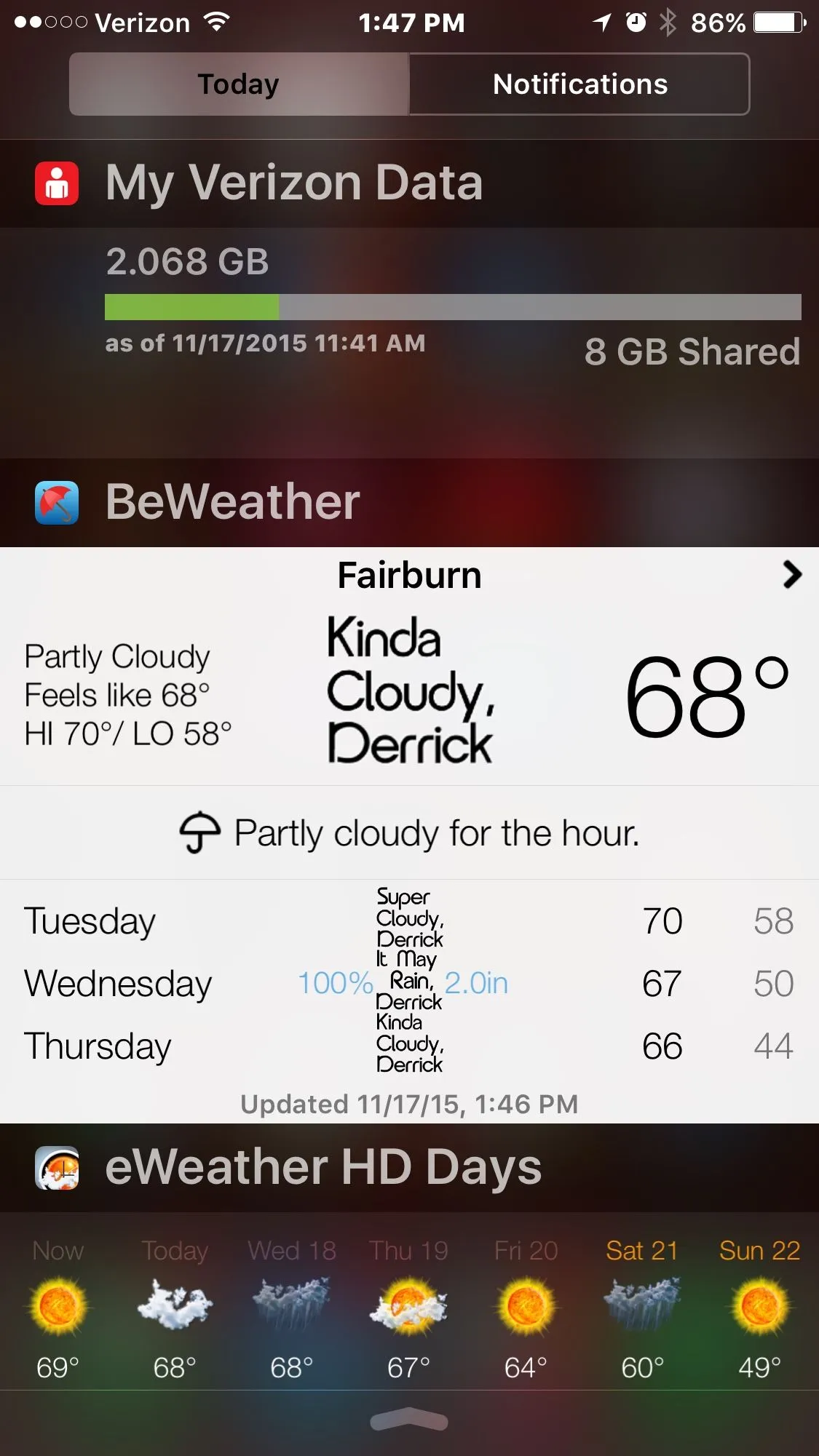Select the Today tab
Screen dimensions: 819x1456
point(239,84)
